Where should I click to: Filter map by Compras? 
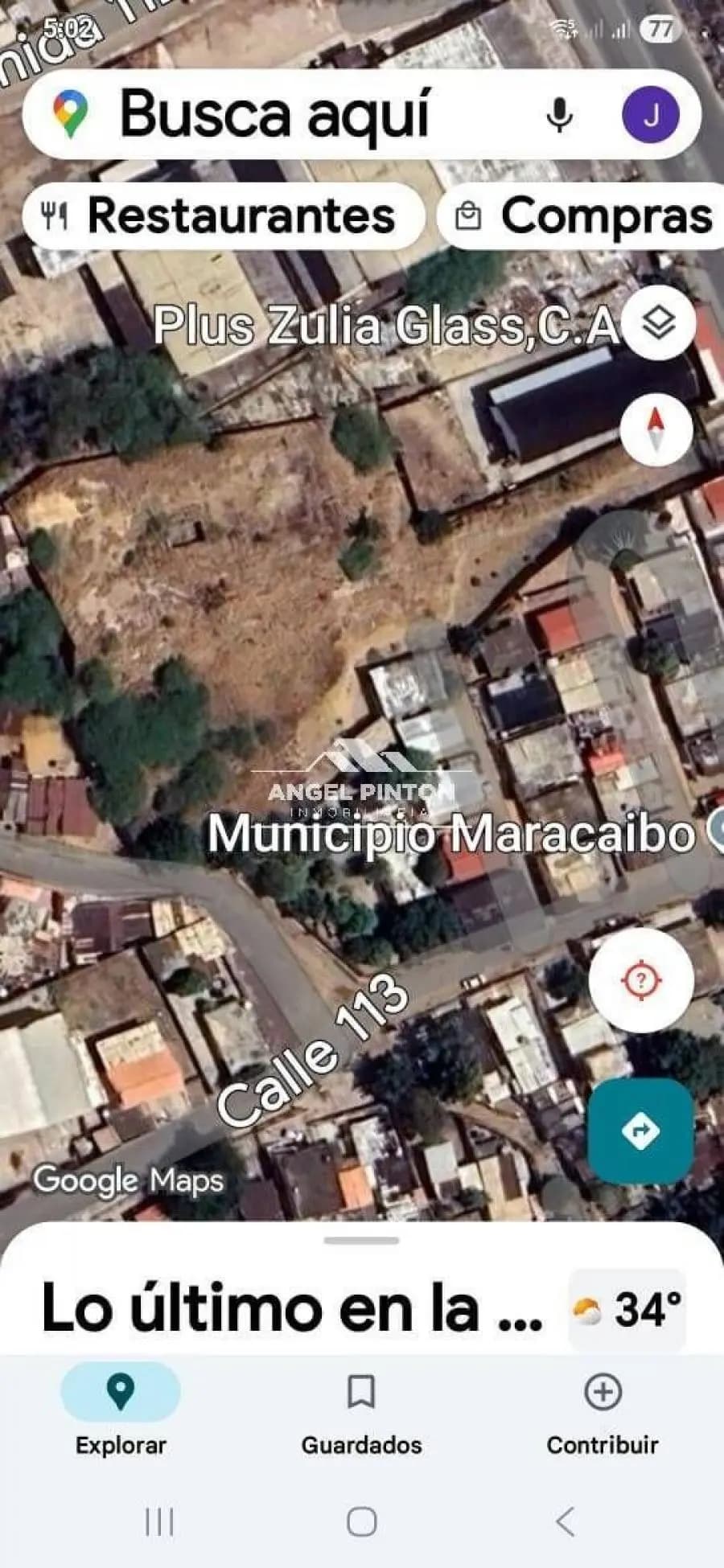pos(583,215)
